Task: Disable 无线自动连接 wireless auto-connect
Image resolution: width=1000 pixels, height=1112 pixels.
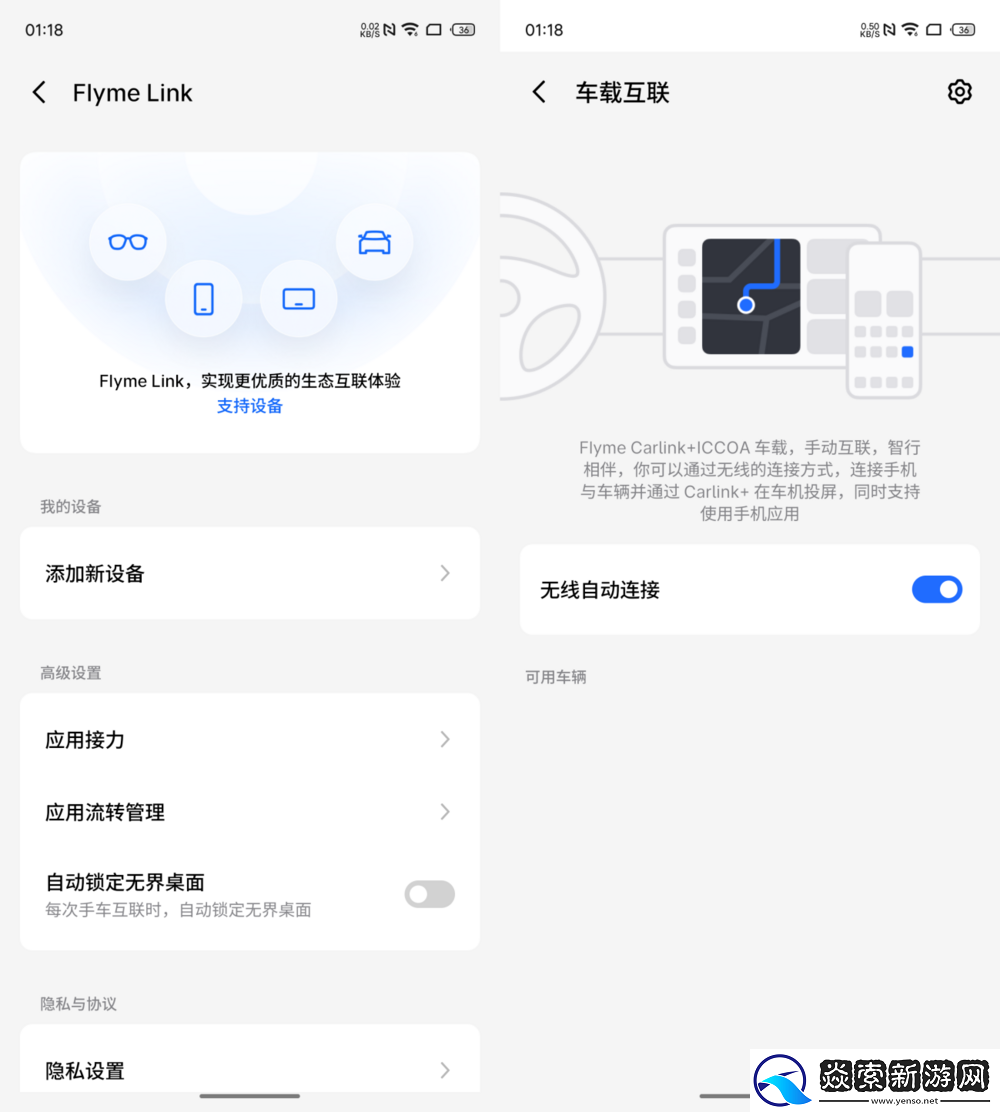Action: tap(937, 590)
